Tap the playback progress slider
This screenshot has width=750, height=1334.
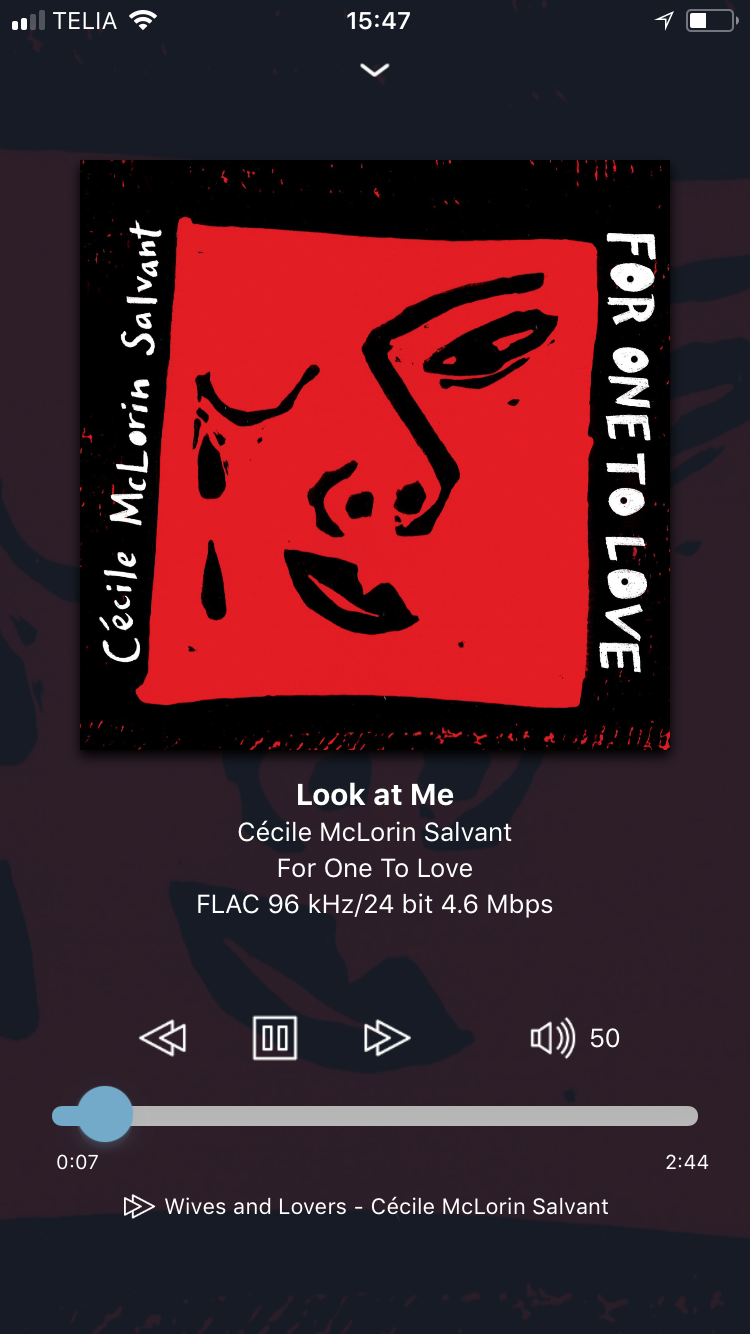click(375, 1115)
